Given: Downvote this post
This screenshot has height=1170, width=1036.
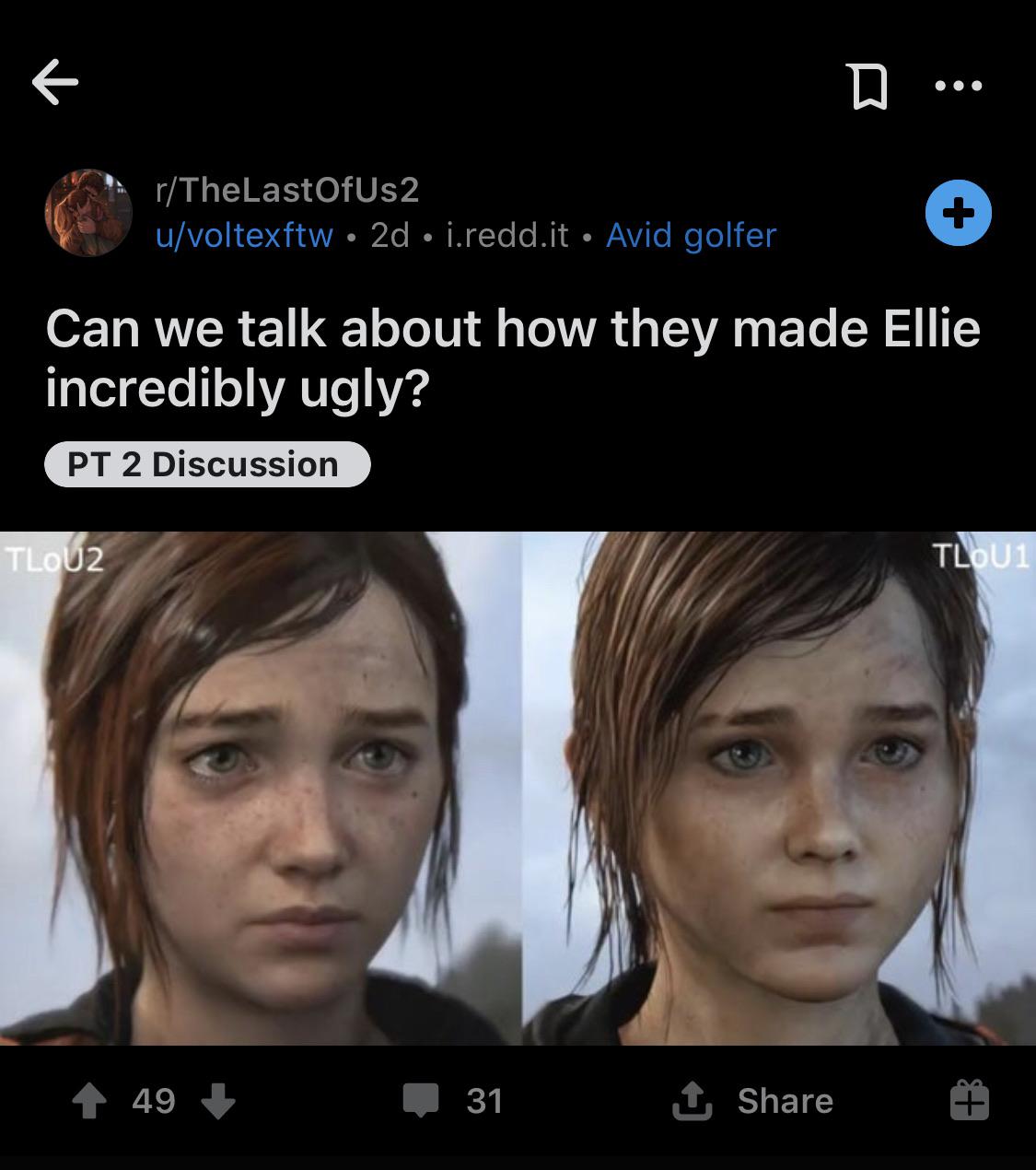Looking at the screenshot, I should pos(218,1101).
